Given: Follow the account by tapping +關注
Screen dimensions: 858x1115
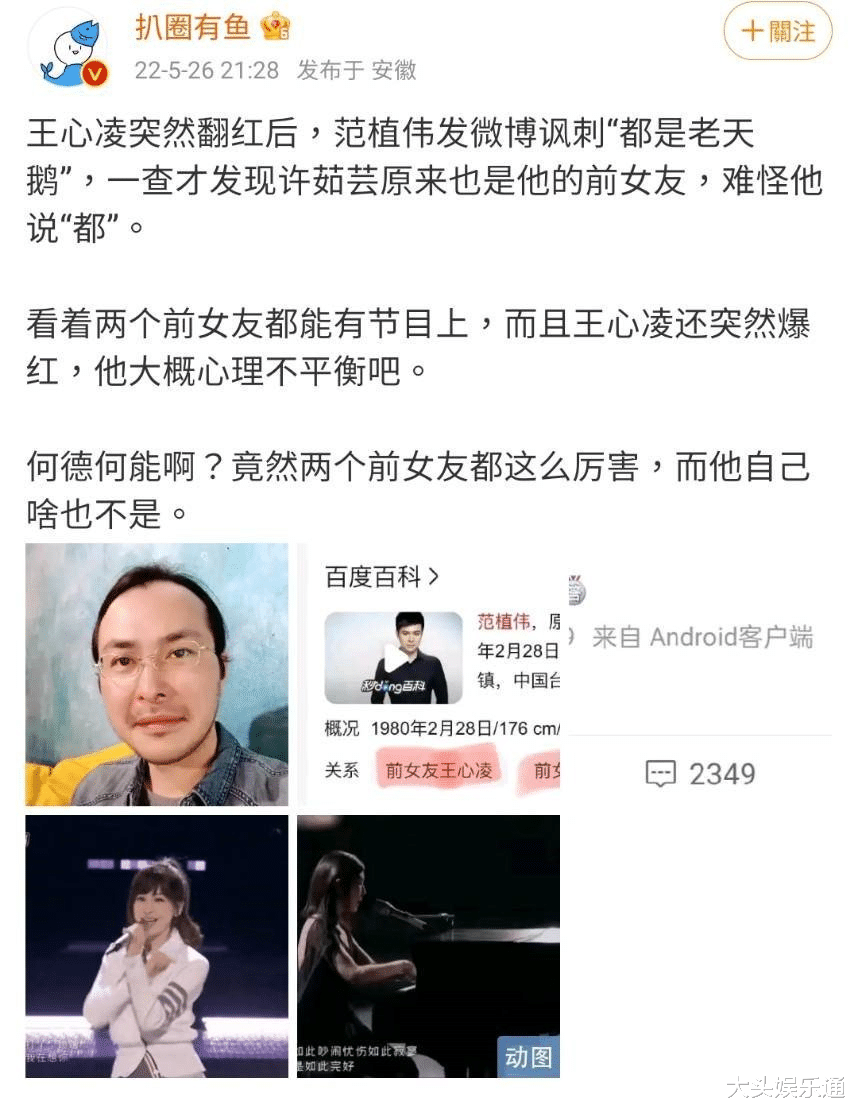Looking at the screenshot, I should [778, 31].
